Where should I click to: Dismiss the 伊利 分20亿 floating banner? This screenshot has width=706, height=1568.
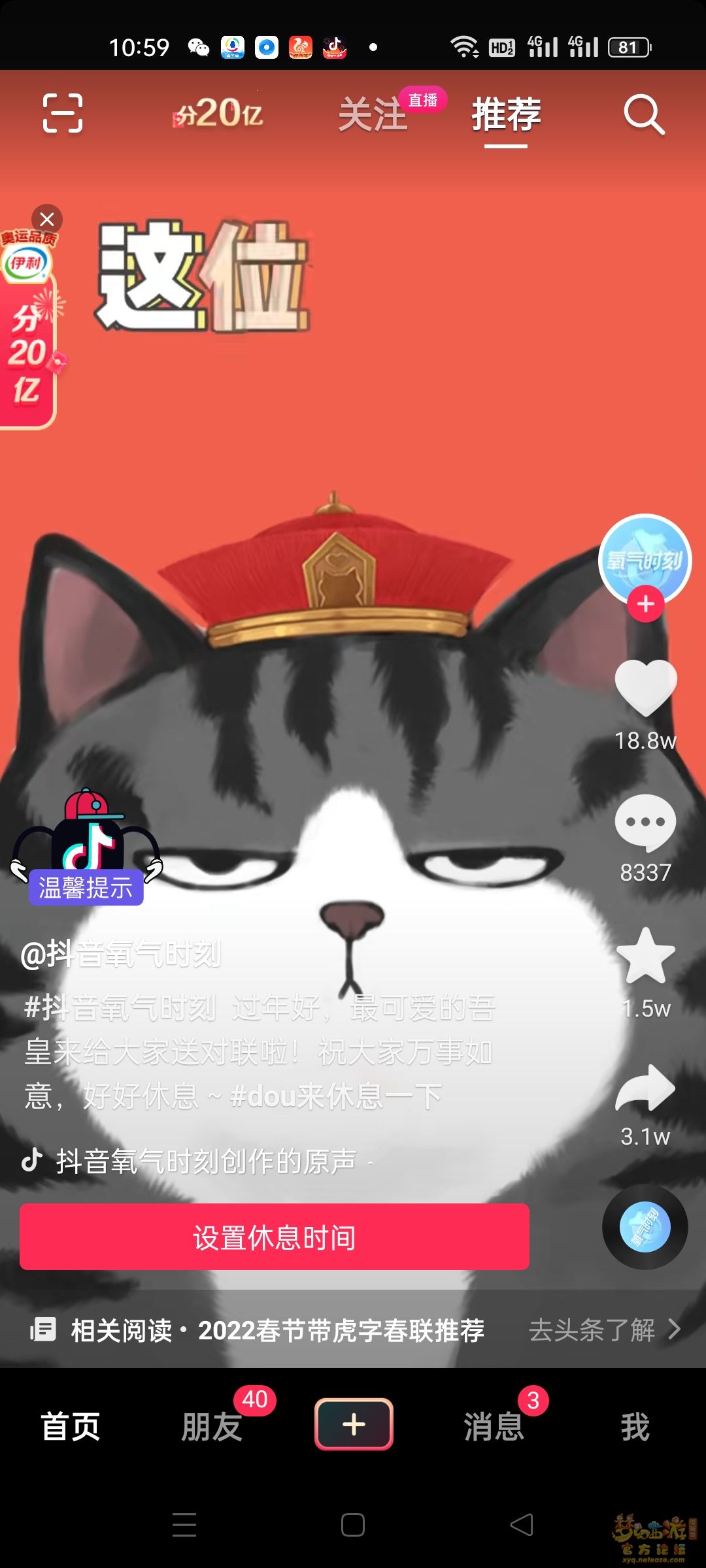point(47,220)
